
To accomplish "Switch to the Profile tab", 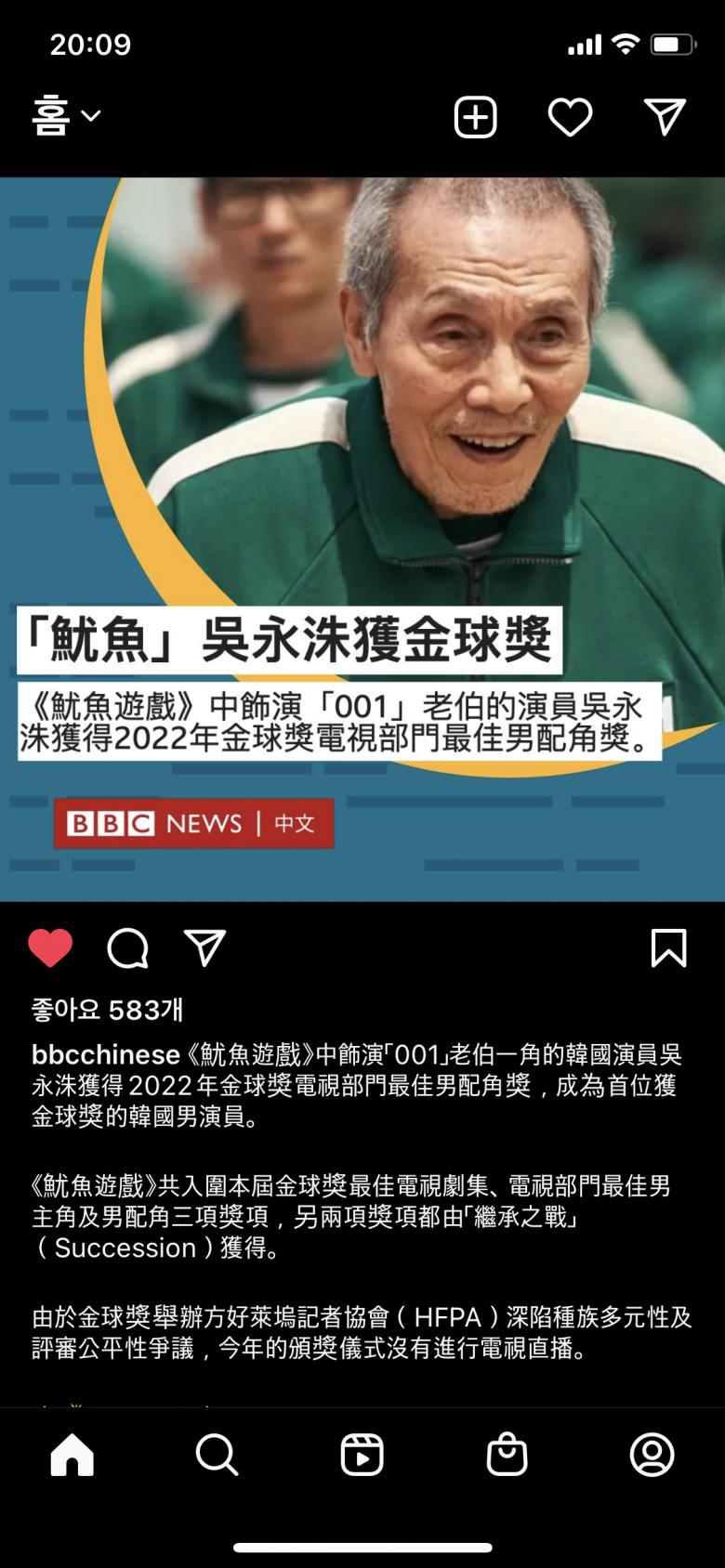I will click(x=652, y=1455).
